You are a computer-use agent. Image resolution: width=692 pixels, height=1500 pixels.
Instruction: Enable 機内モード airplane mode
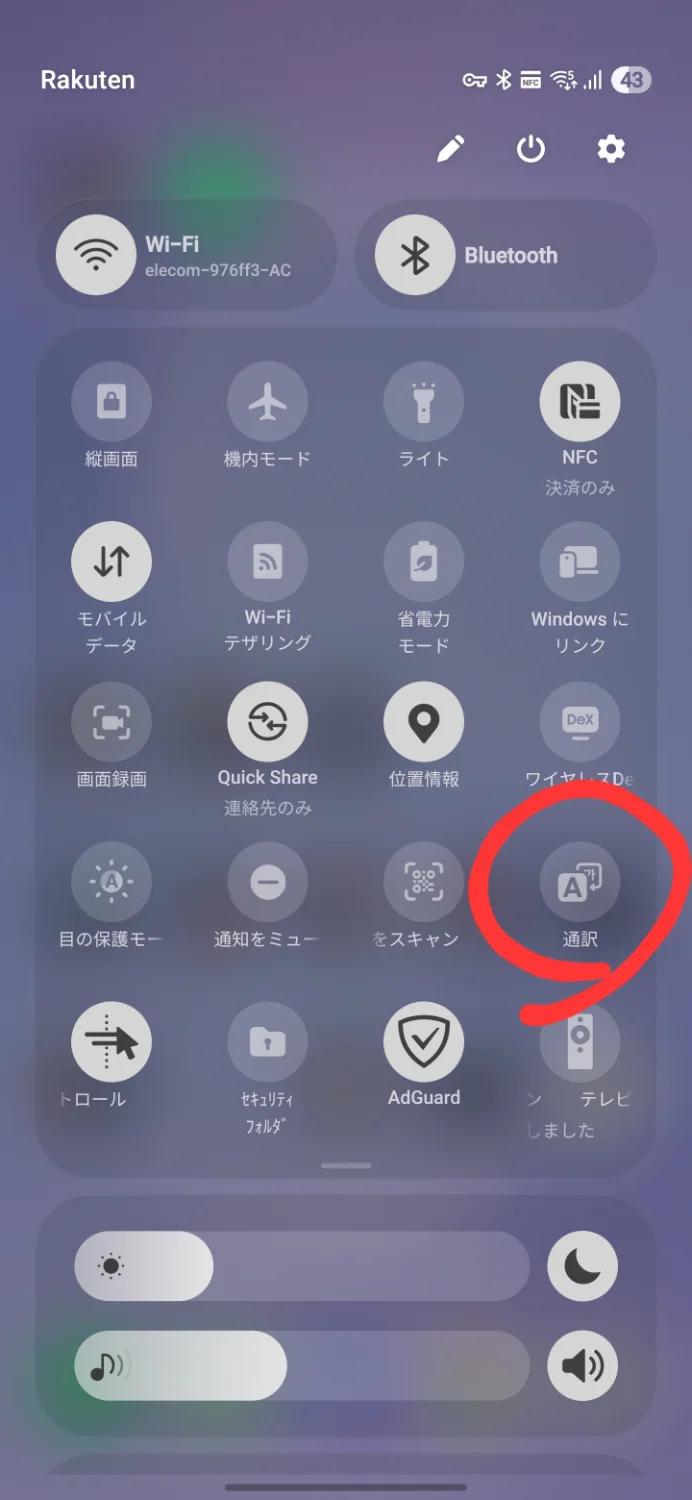[267, 402]
